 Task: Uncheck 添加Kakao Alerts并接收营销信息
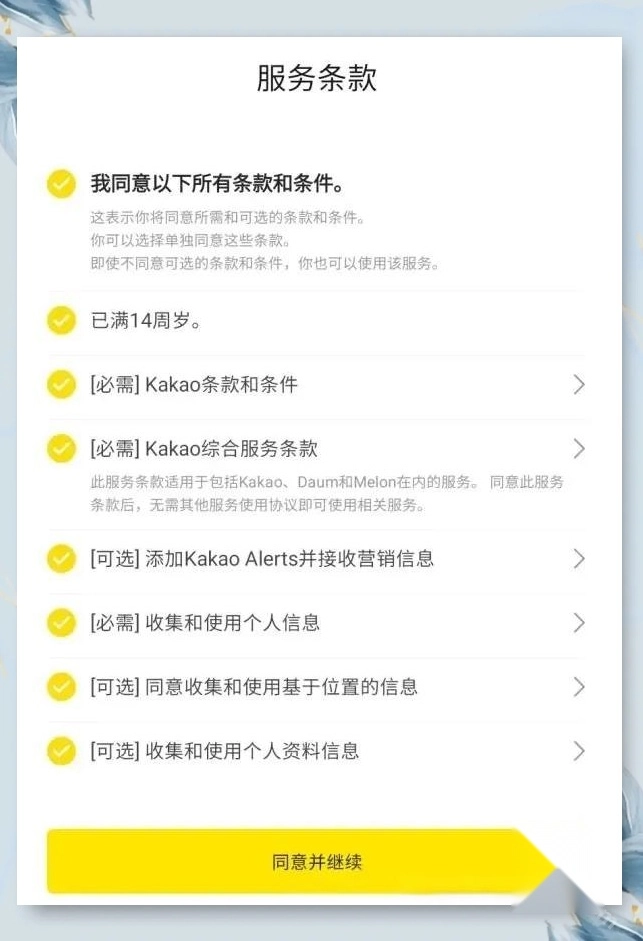(x=62, y=558)
